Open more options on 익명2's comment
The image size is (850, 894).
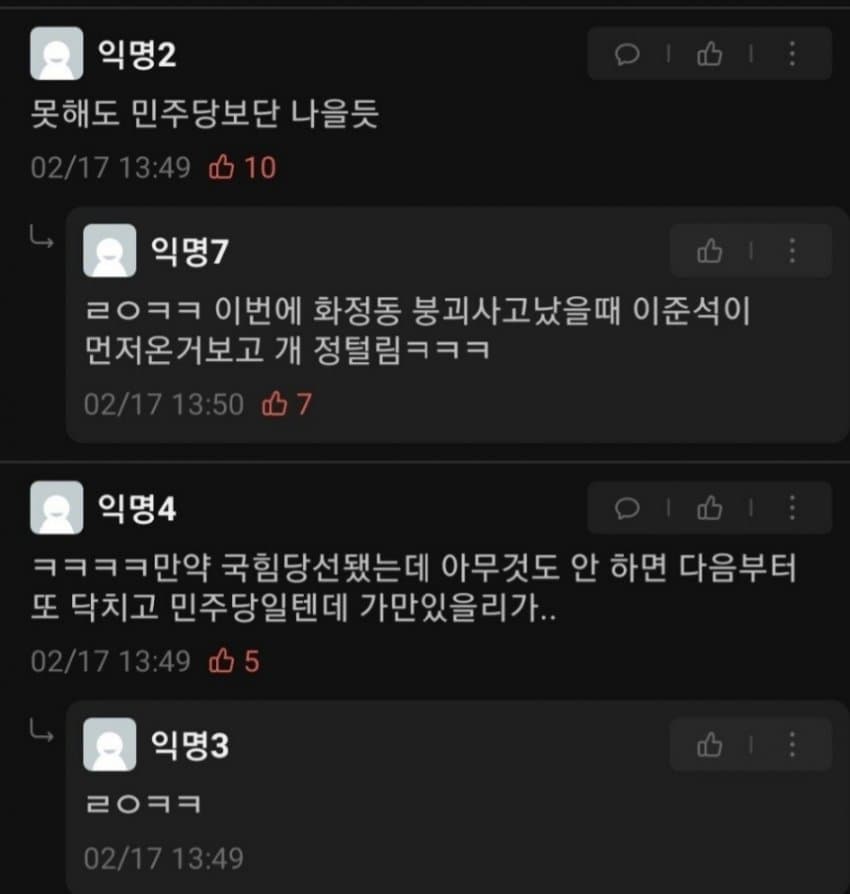pyautogui.click(x=792, y=54)
